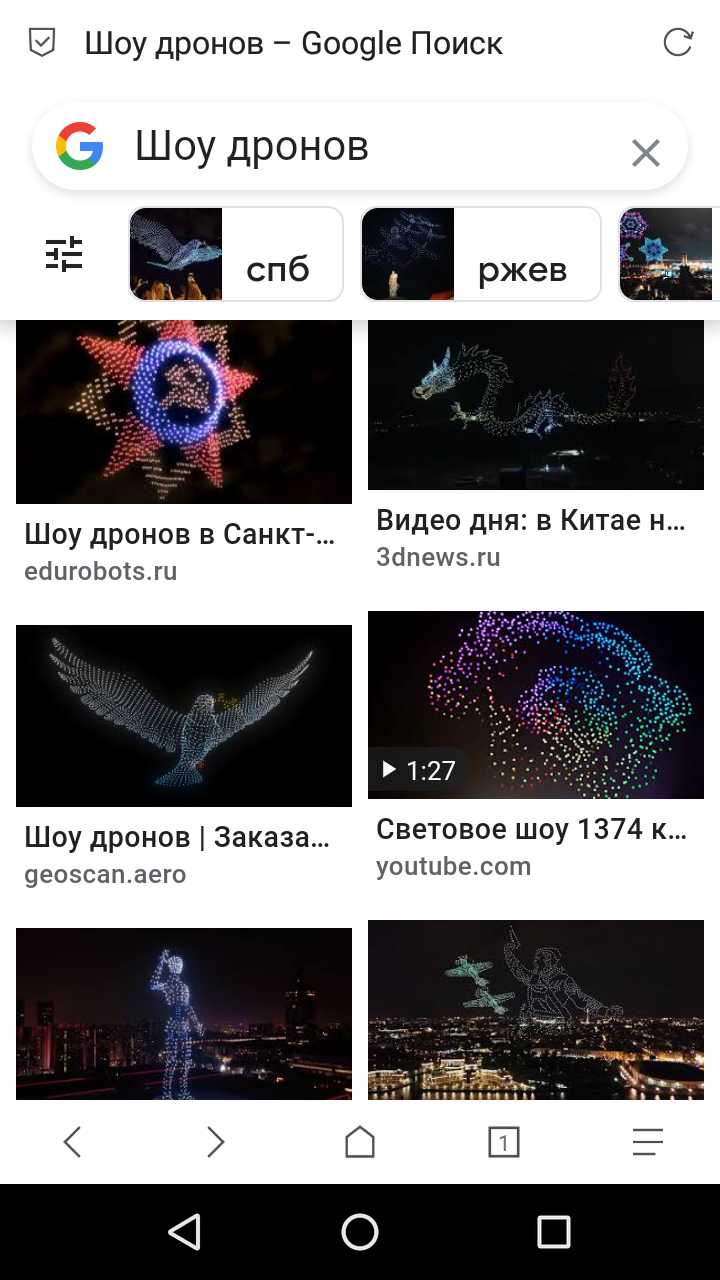Open the image search filters icon
Image resolution: width=720 pixels, height=1280 pixels.
[65, 254]
